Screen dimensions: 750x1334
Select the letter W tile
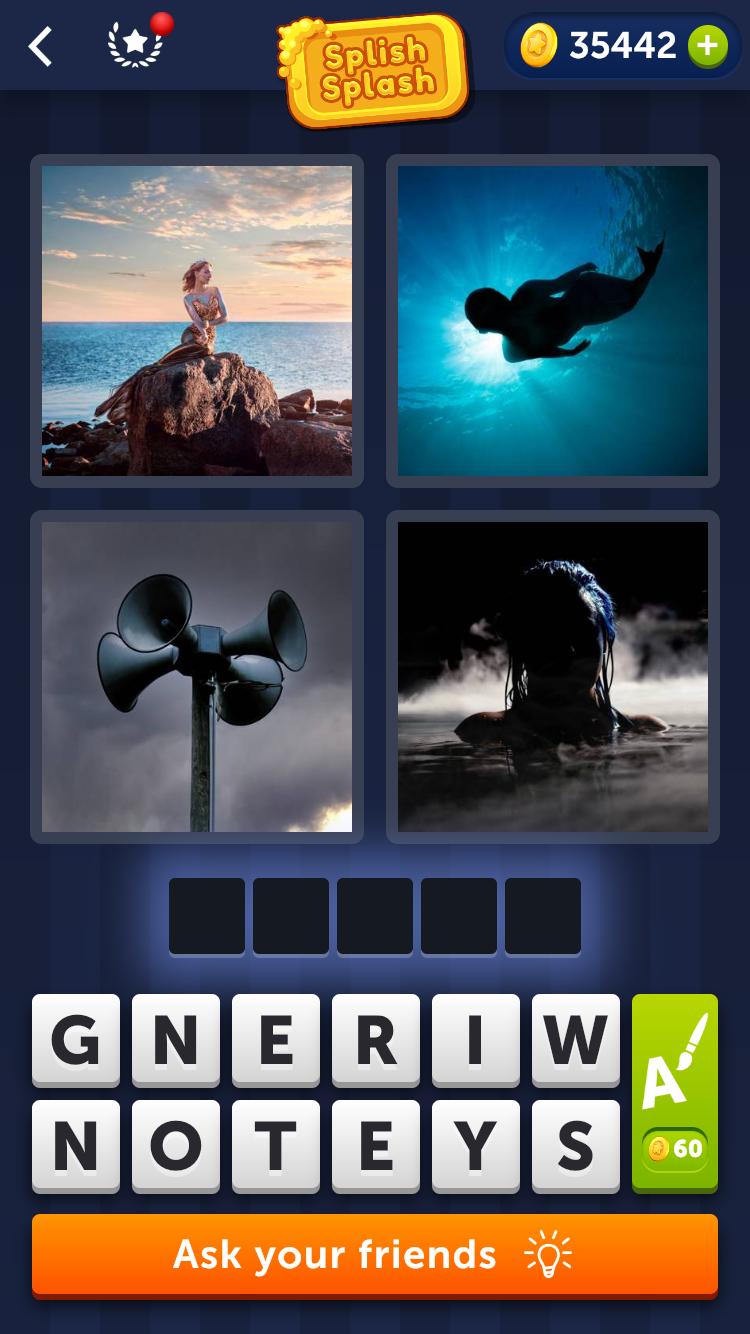576,1040
